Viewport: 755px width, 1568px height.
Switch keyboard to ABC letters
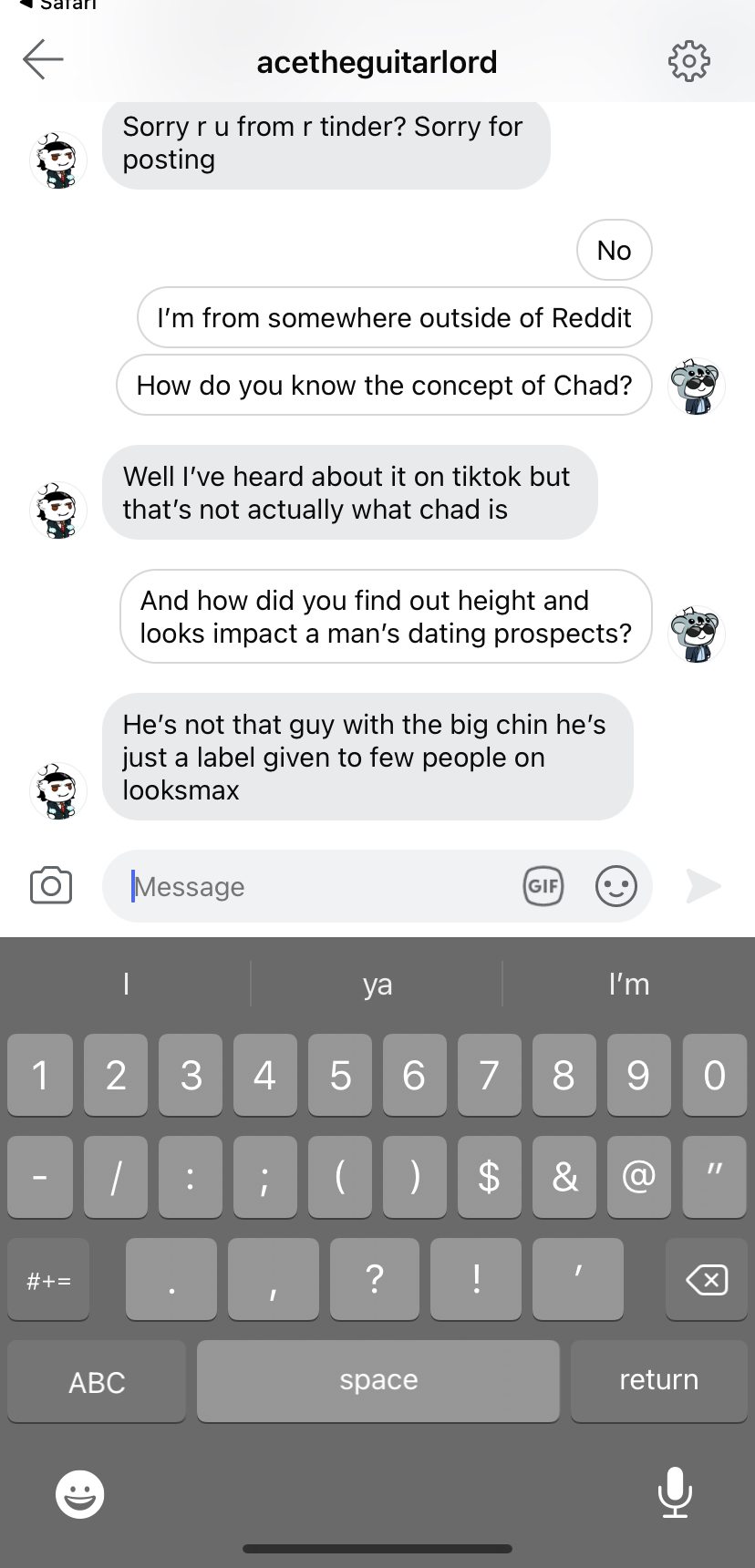(97, 1381)
